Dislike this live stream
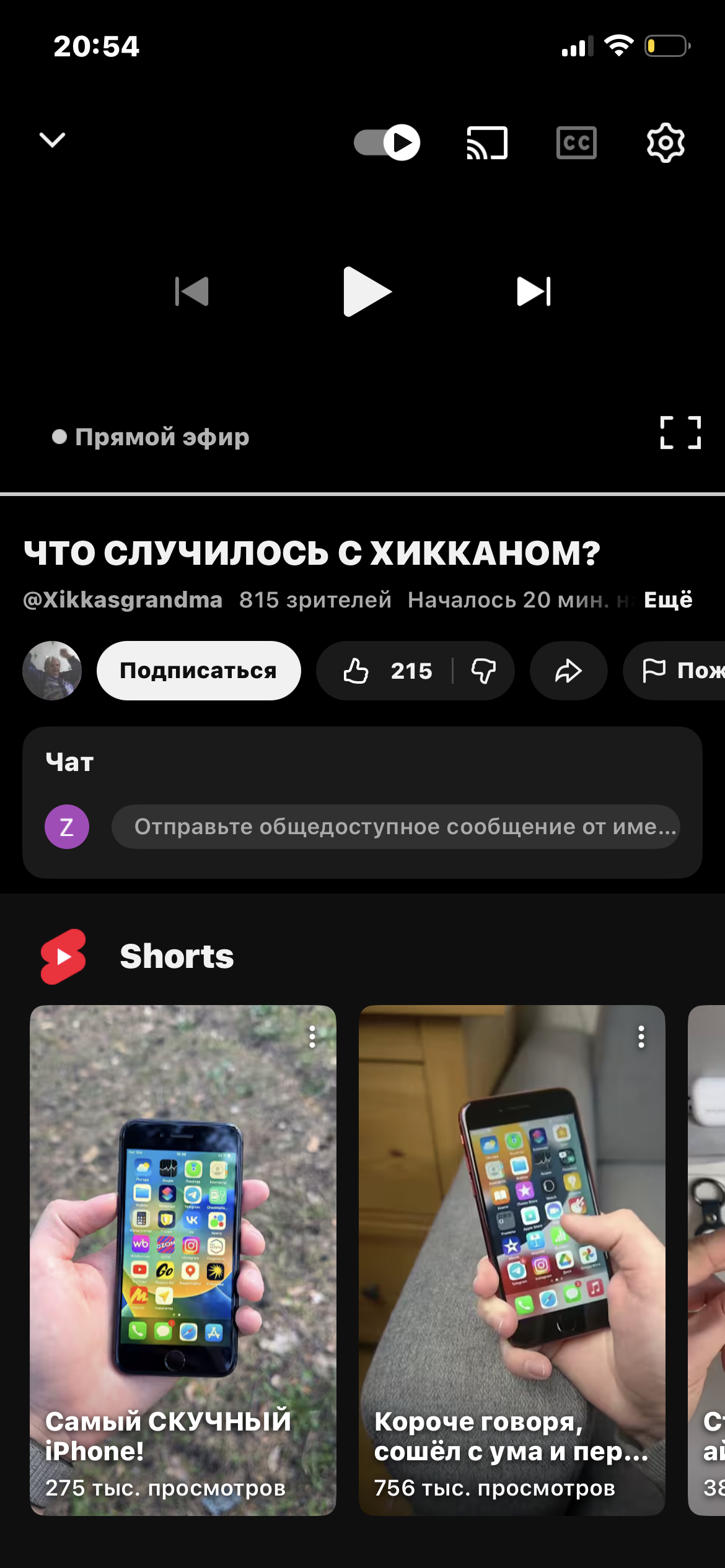This screenshot has width=725, height=1568. (483, 671)
